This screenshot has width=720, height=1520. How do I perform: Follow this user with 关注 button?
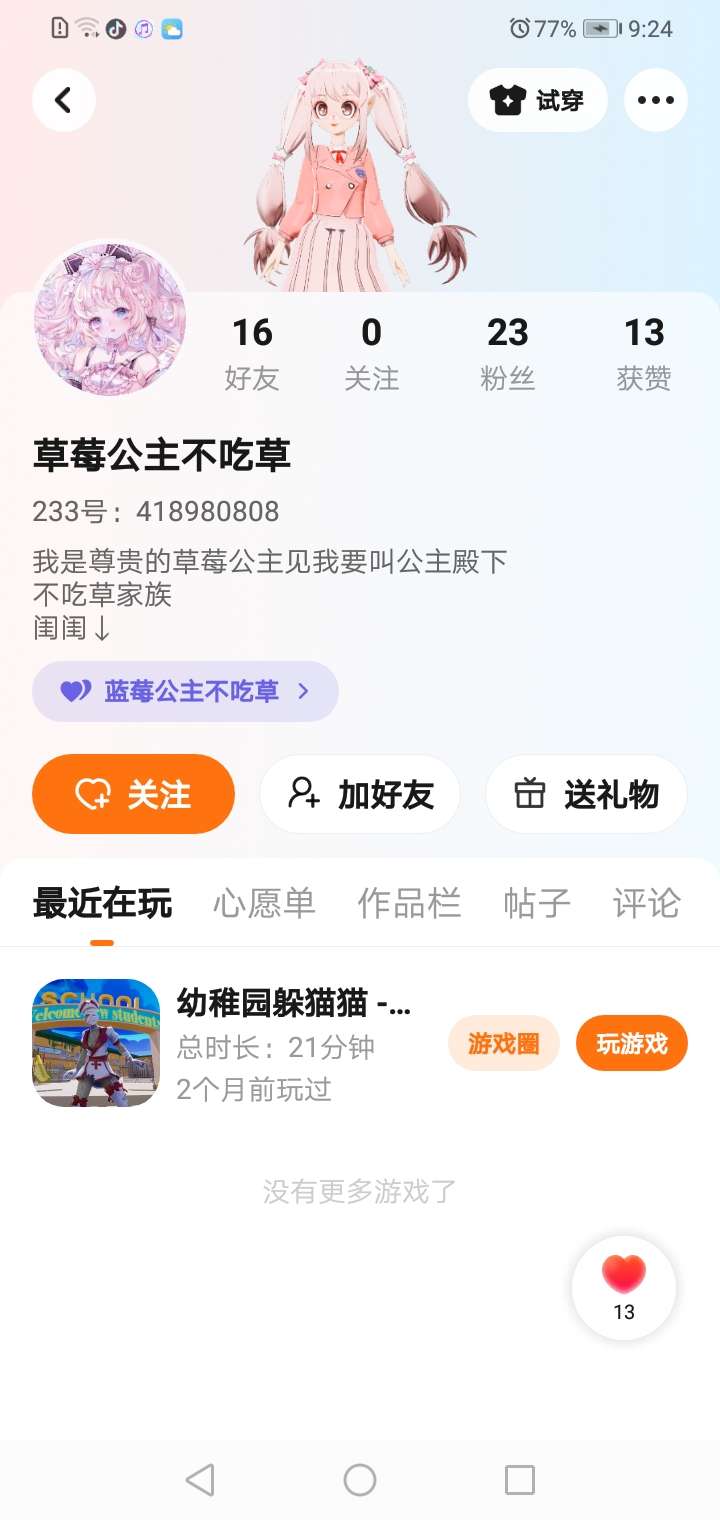point(133,794)
